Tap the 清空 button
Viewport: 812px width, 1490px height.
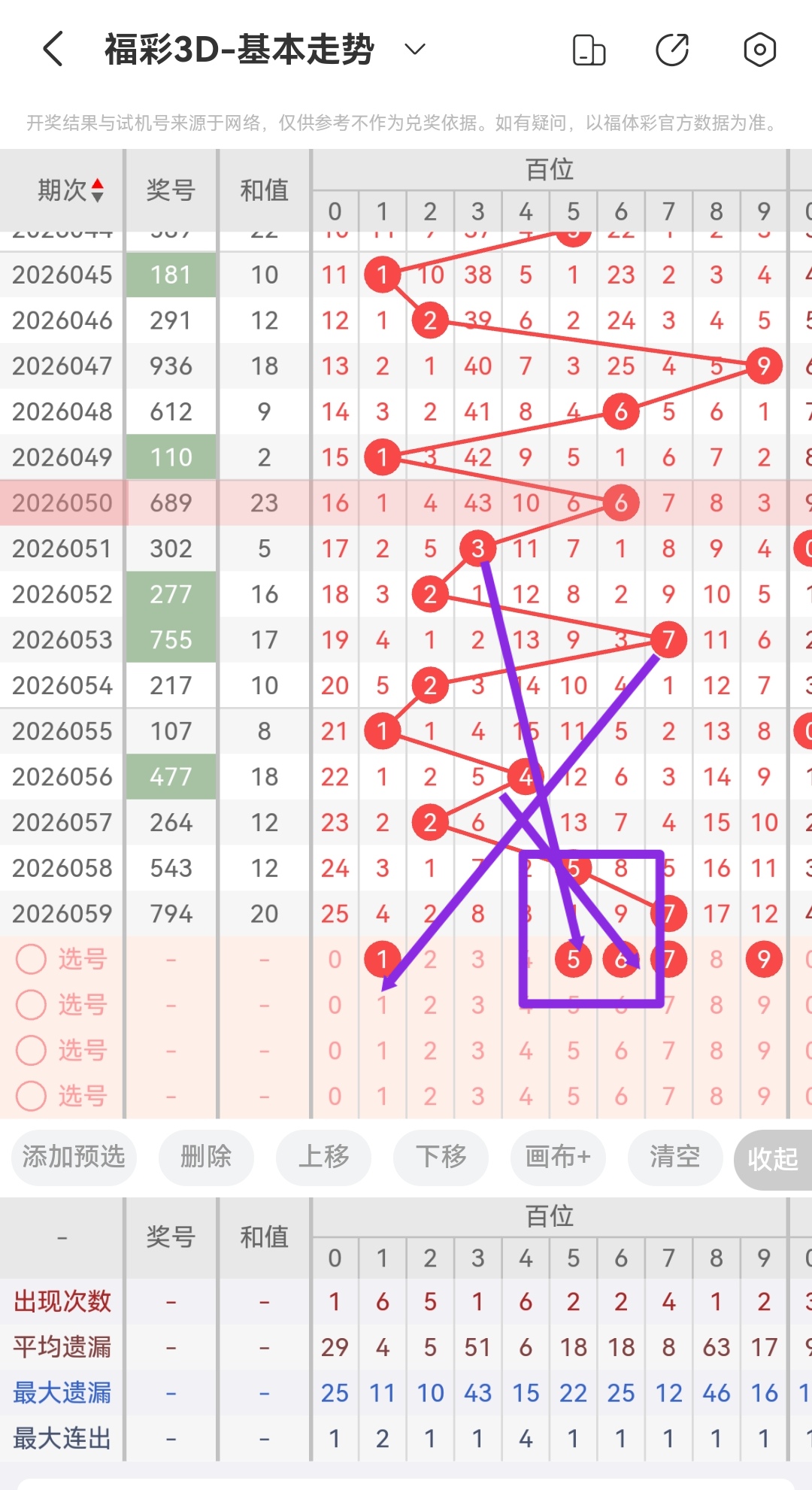coord(674,1157)
